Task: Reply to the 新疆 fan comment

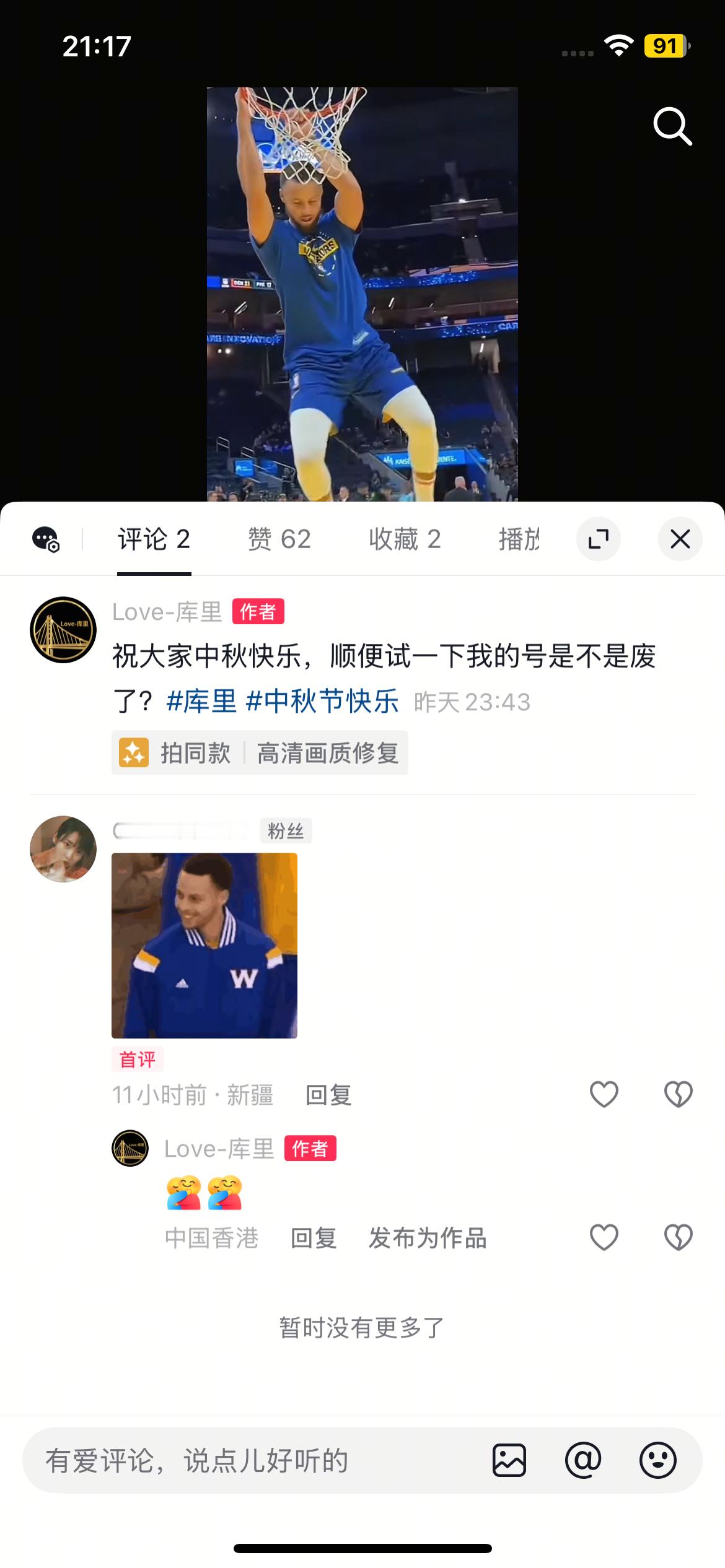Action: point(328,1095)
